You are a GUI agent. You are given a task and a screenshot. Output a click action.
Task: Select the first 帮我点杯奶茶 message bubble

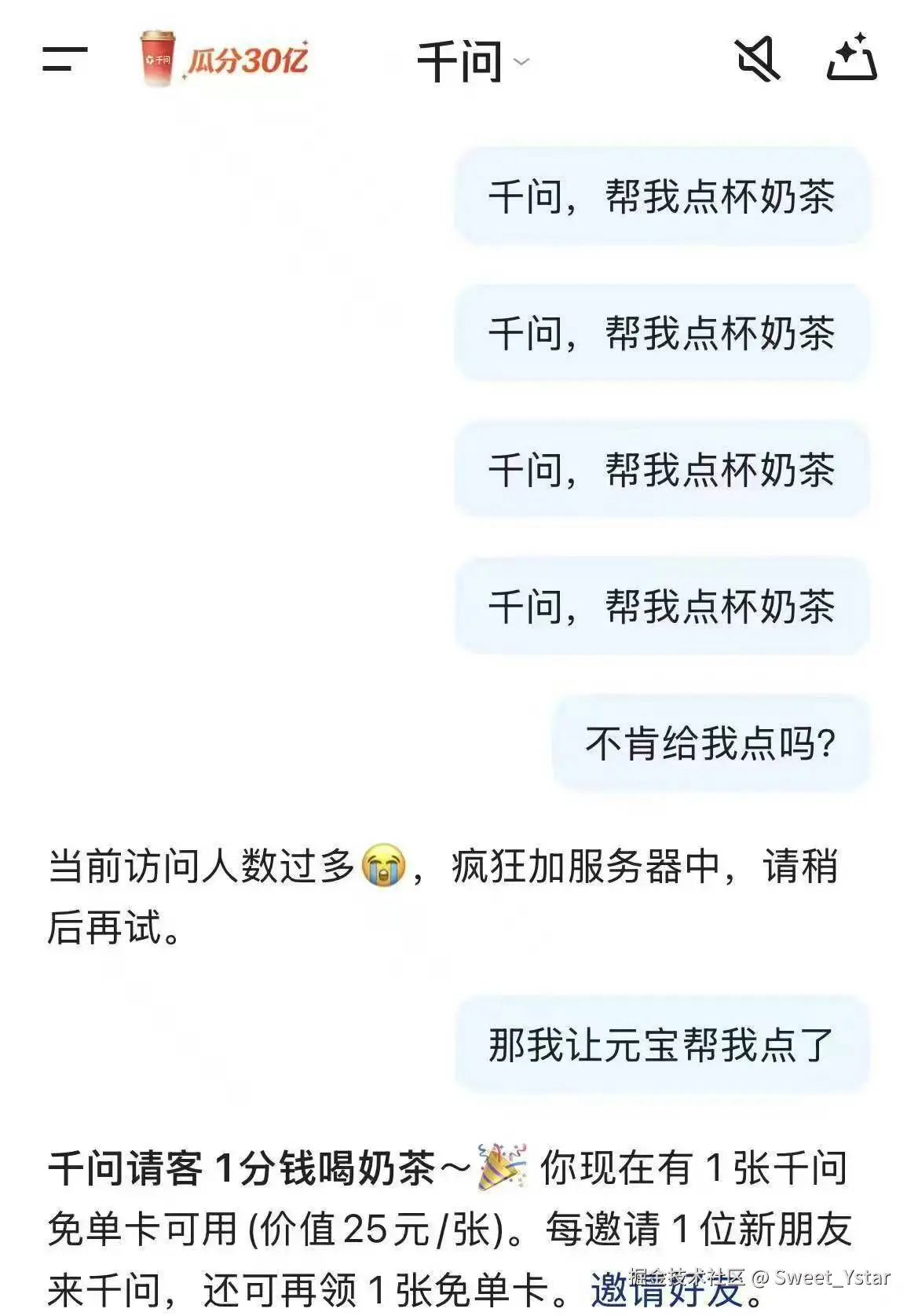[664, 196]
